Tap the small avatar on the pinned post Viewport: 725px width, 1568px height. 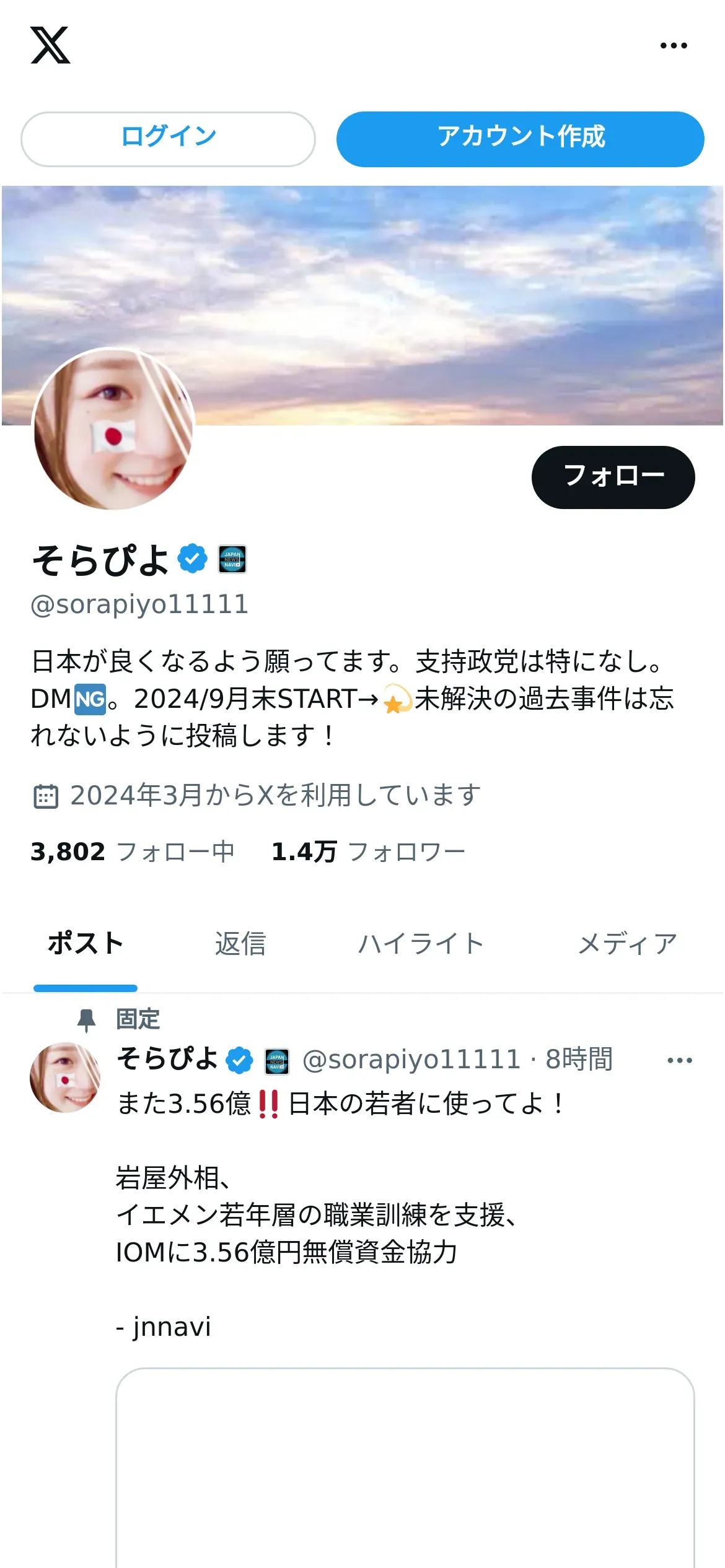[x=65, y=1078]
